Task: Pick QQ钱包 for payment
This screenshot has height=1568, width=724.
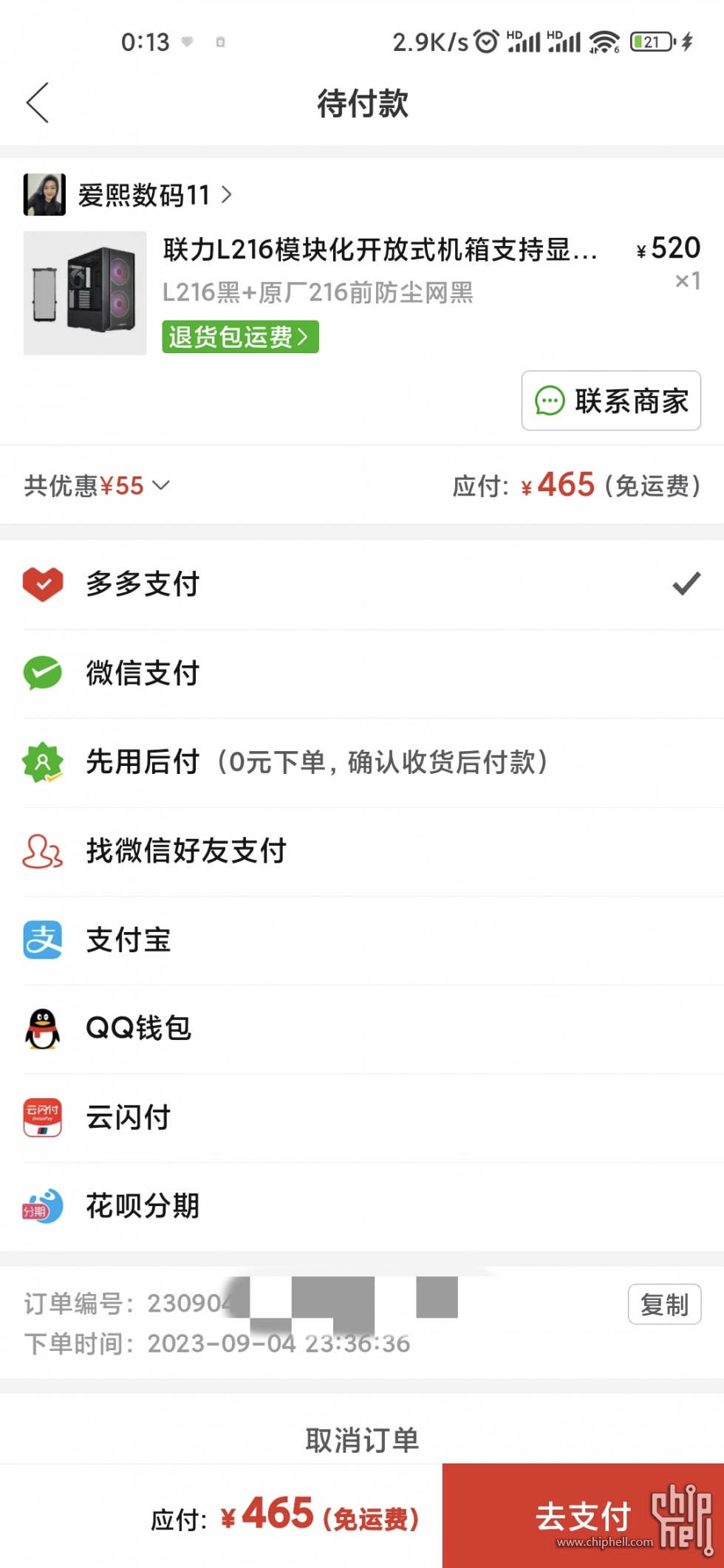Action: (x=362, y=1028)
